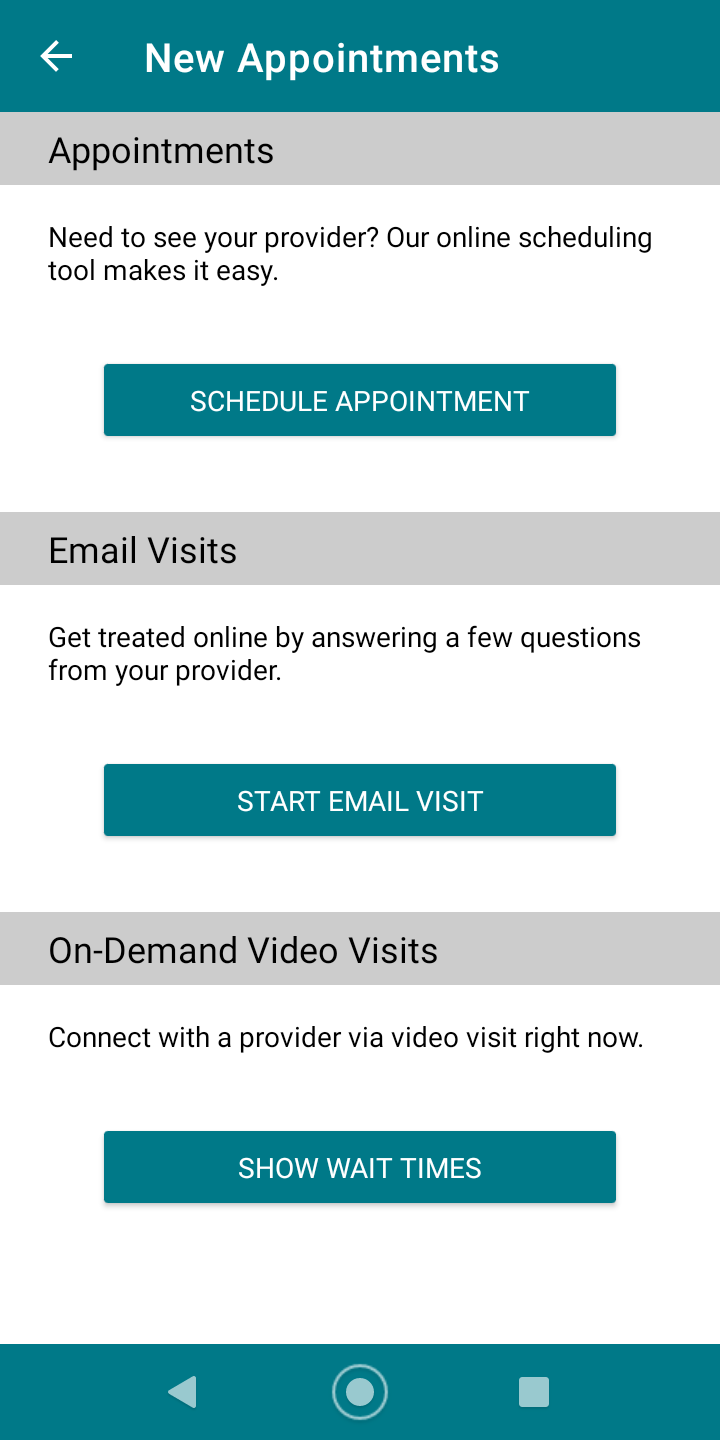720x1440 pixels.
Task: Click the online scheduling tool description text
Action: [350, 253]
